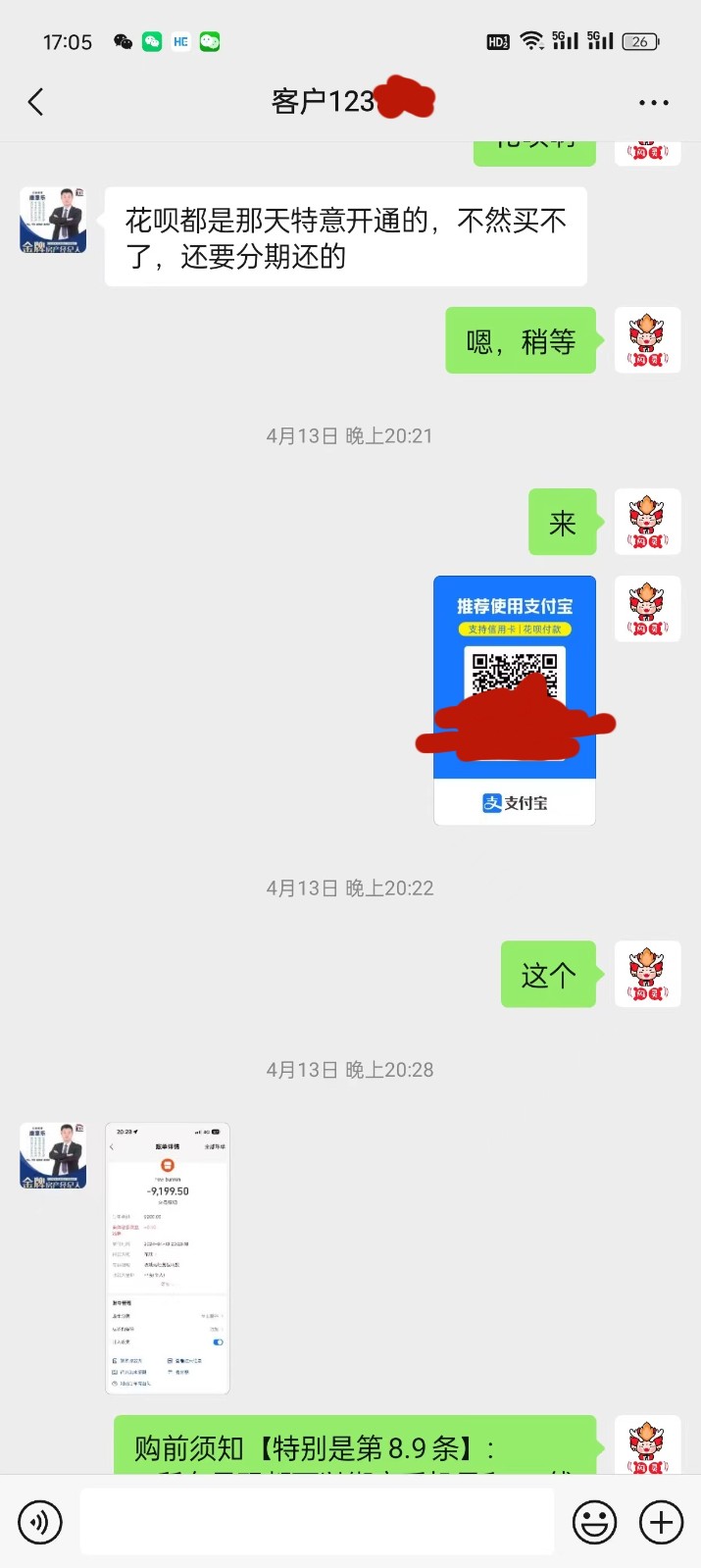This screenshot has width=701, height=1568.
Task: Open the customer's avatar beside the 花呗 message
Action: point(53,221)
